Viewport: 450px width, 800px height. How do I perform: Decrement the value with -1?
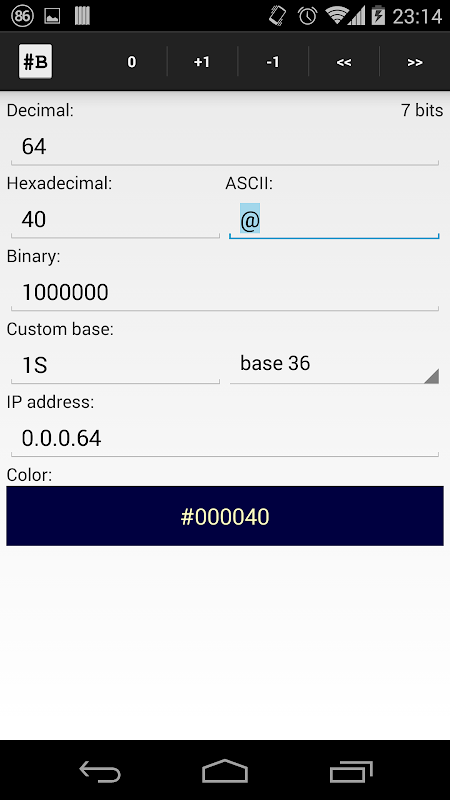(273, 62)
